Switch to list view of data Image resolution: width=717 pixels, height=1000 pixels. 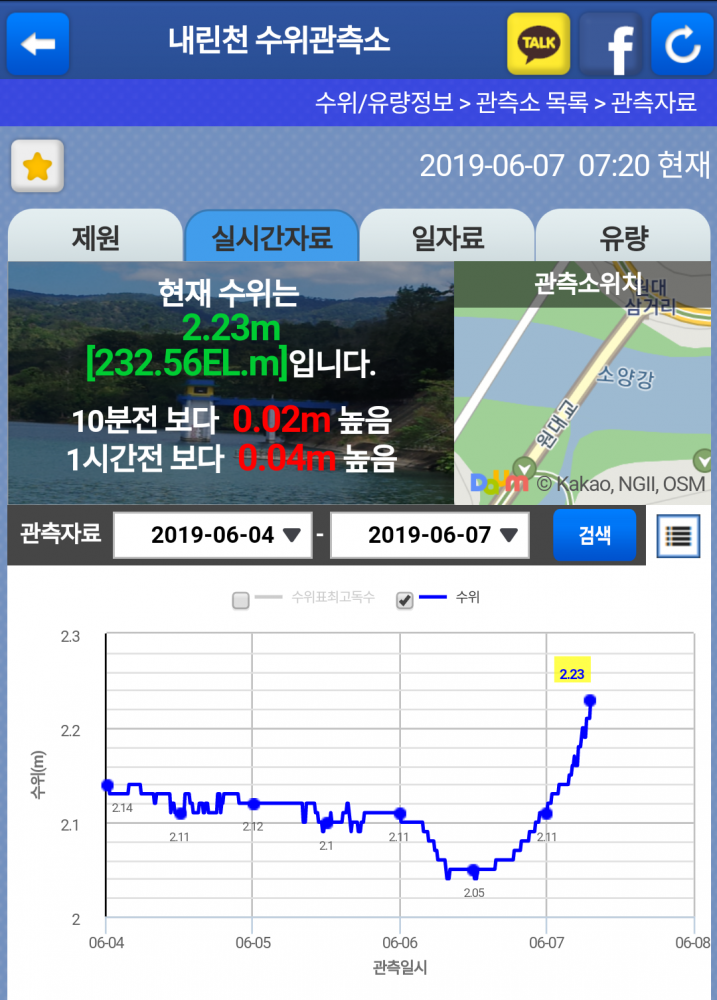(x=678, y=535)
